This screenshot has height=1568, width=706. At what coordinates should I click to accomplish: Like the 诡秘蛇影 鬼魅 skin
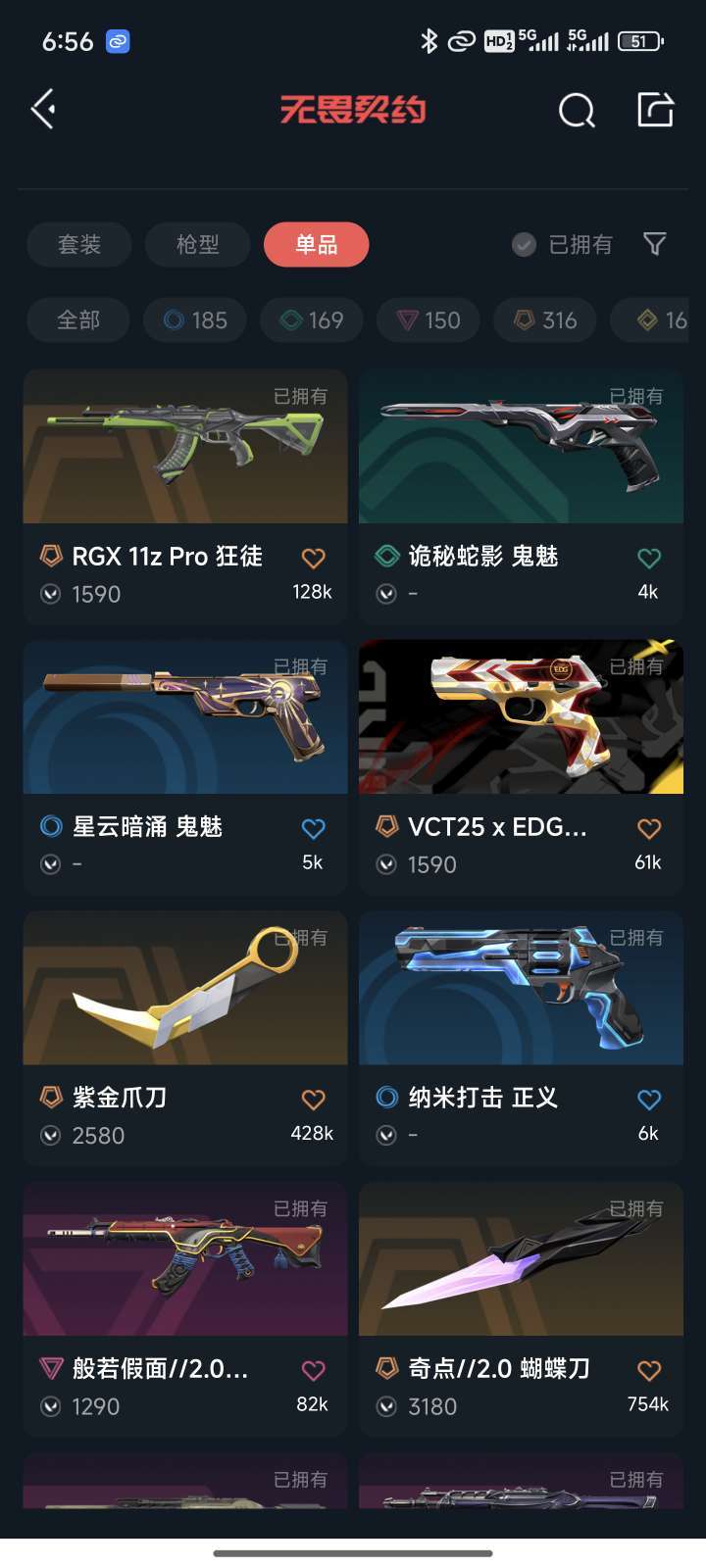point(648,558)
